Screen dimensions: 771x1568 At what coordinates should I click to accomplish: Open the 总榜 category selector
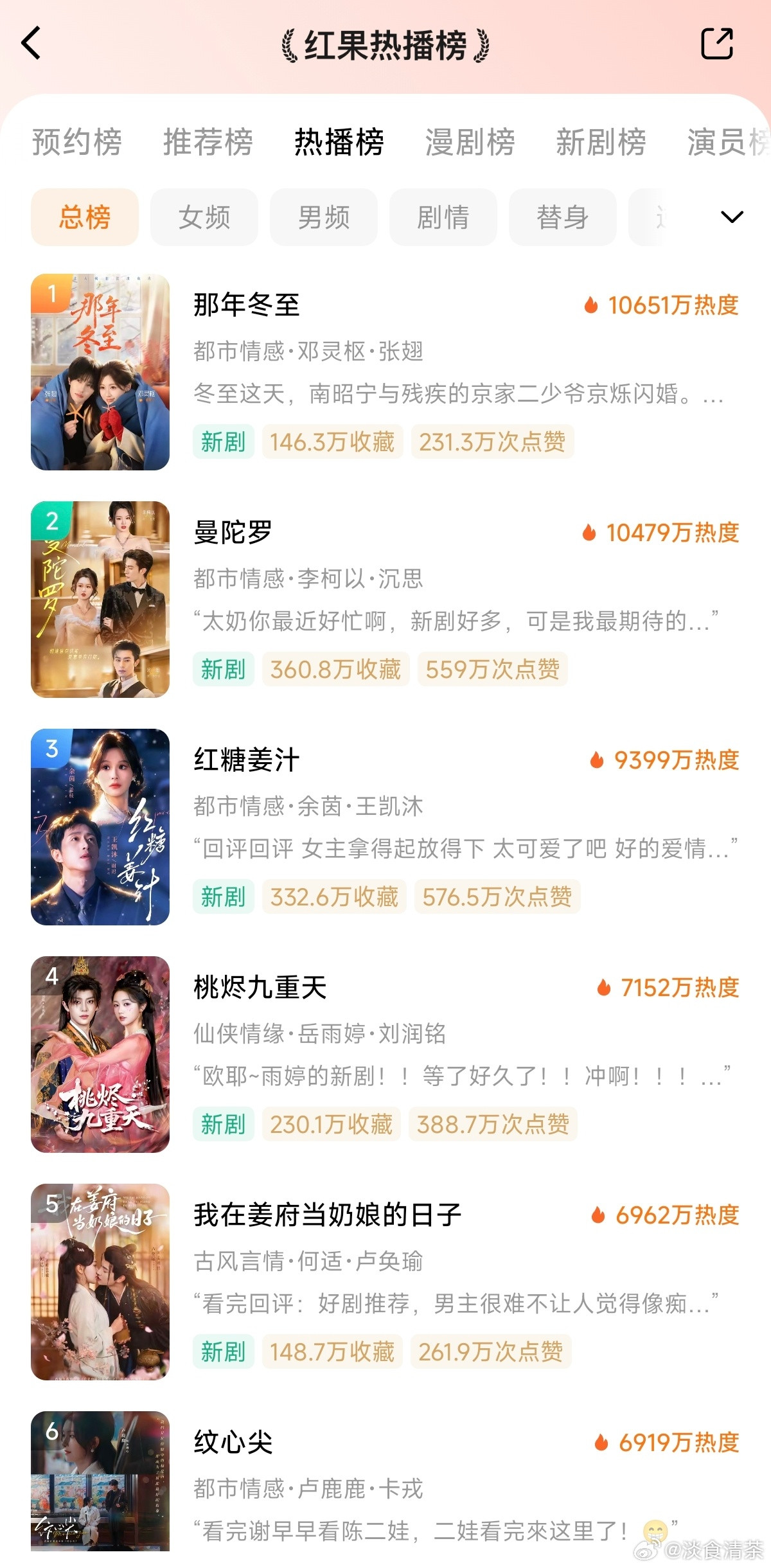coord(85,217)
